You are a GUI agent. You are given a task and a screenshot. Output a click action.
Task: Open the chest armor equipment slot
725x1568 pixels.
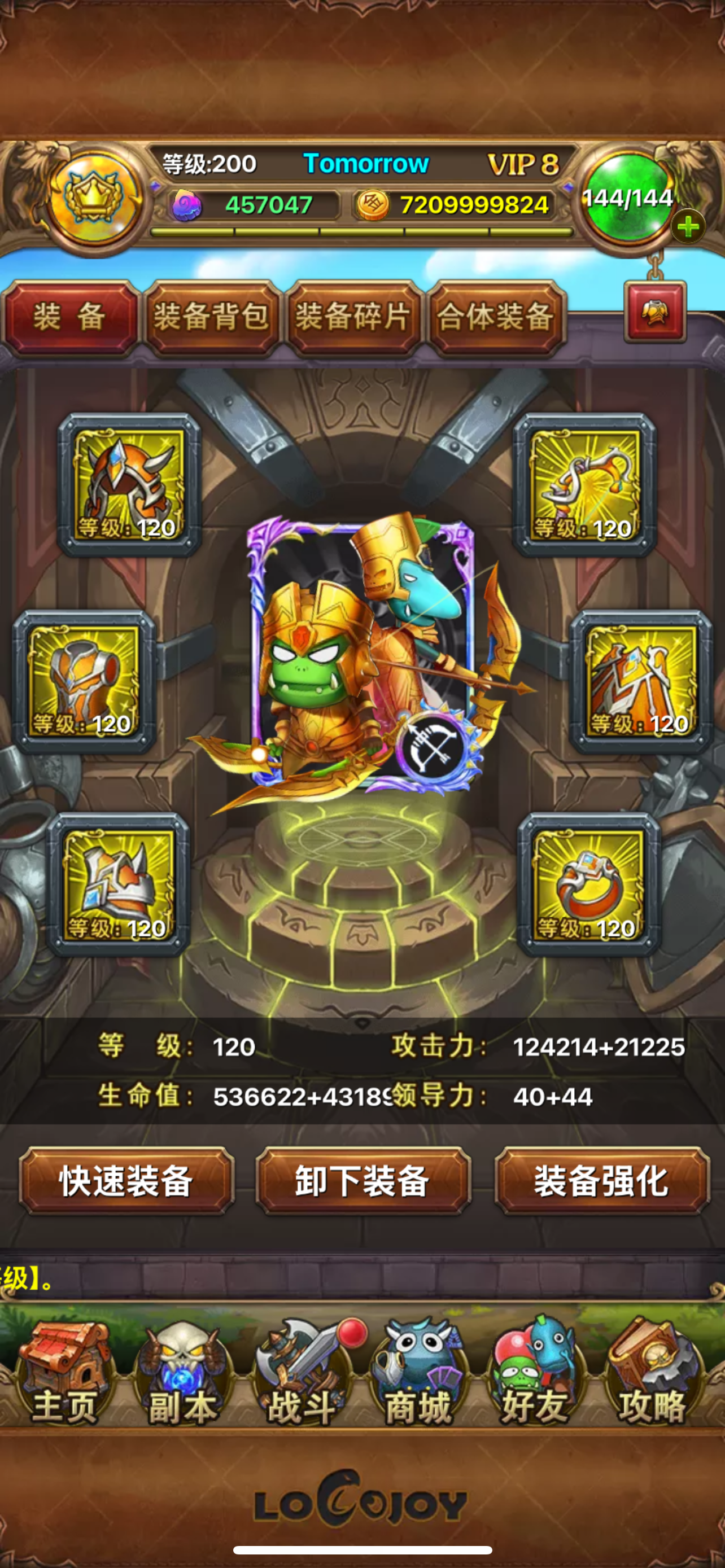point(84,682)
